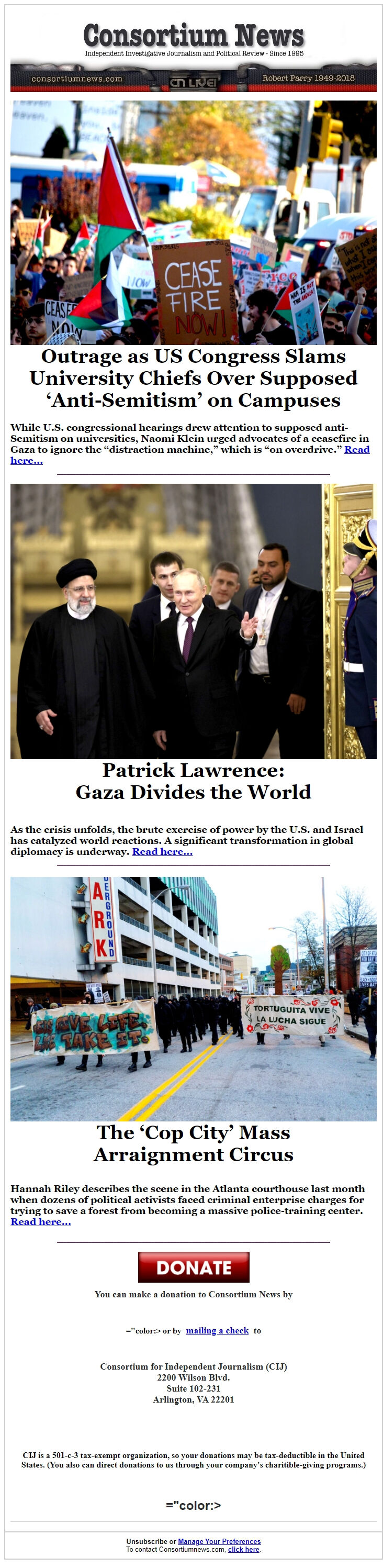This screenshot has height=1568, width=383.
Task: Open the Gaza Divides the World image
Action: click(193, 621)
